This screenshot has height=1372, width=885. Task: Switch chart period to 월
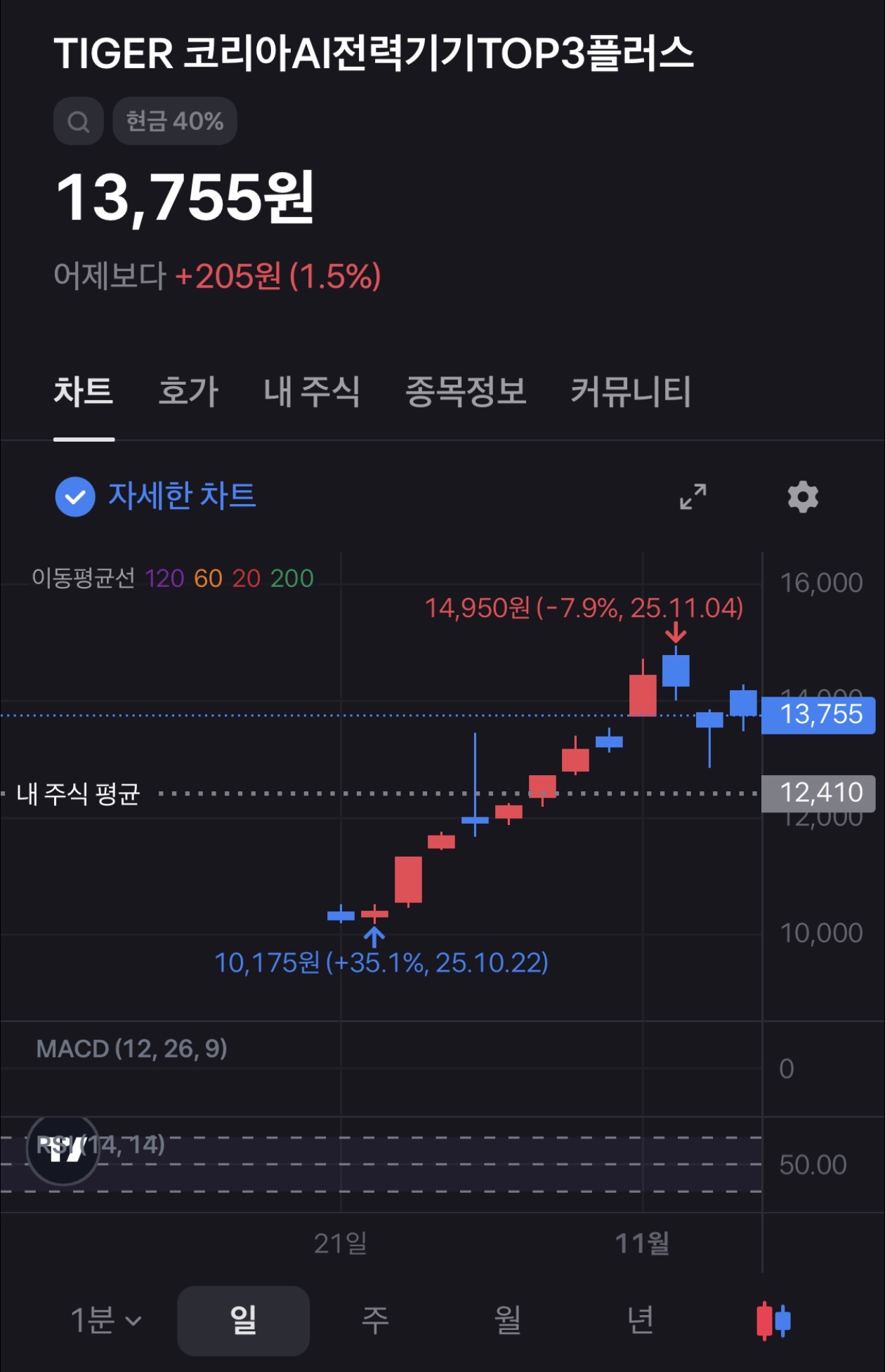507,1320
